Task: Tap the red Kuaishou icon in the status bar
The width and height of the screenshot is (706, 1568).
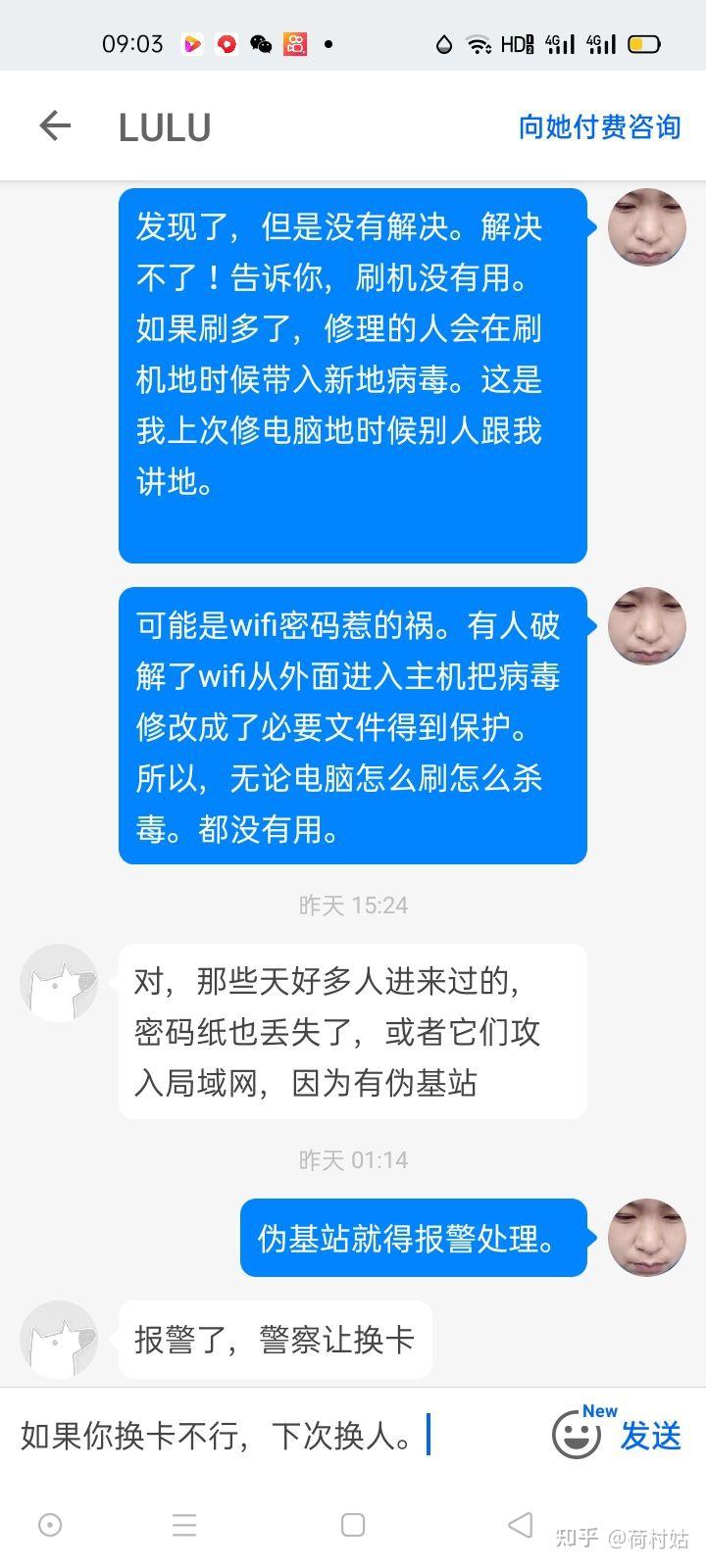Action: pos(293,43)
